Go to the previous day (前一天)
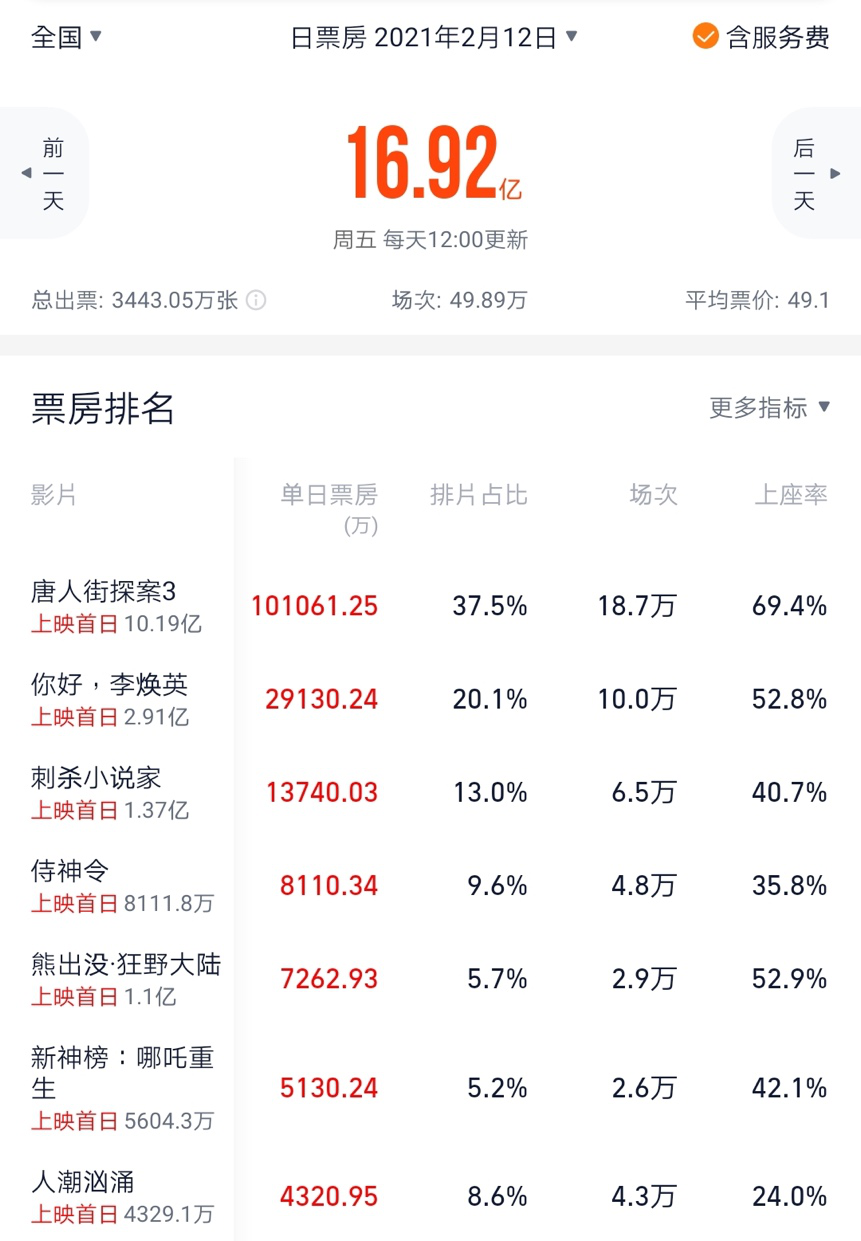 pyautogui.click(x=45, y=174)
